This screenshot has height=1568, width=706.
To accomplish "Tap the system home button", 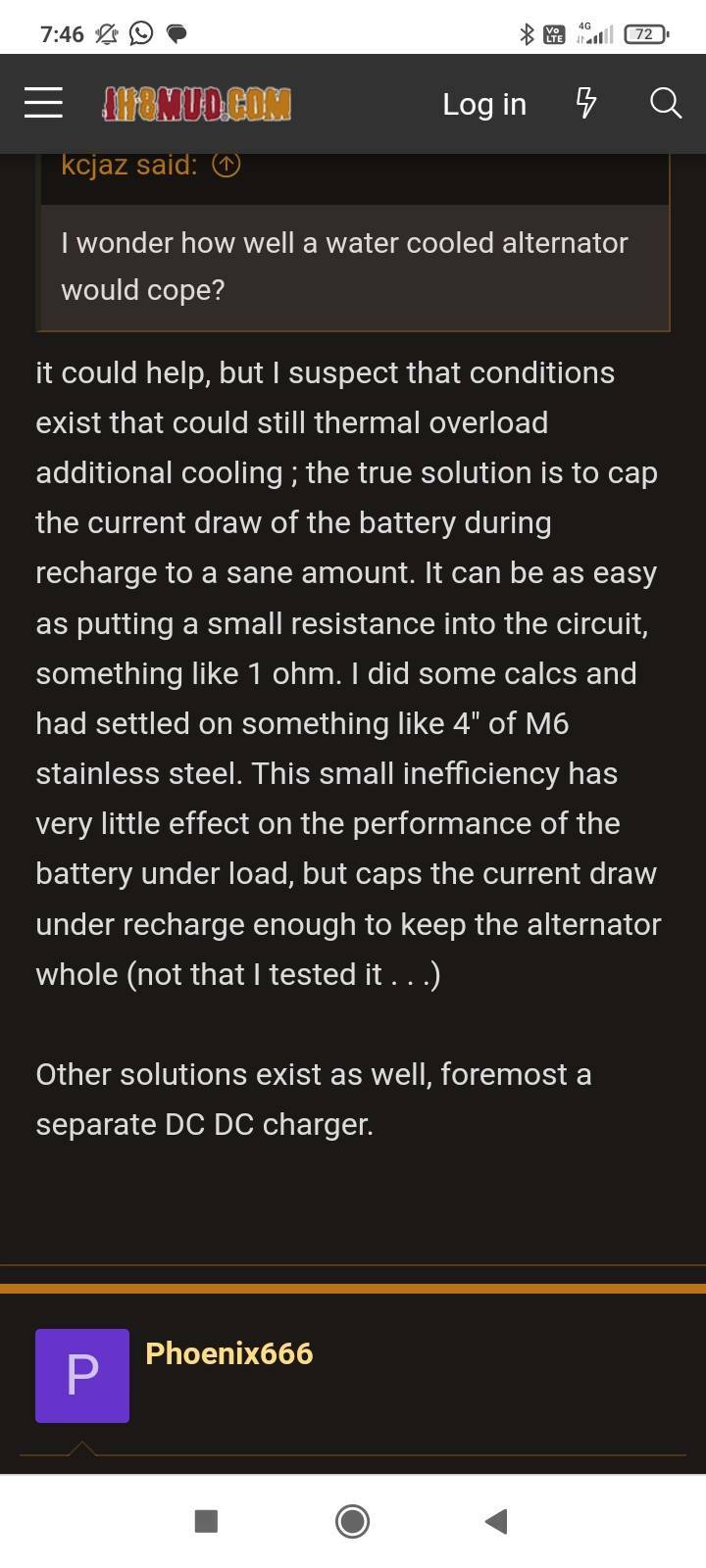I will tap(353, 1521).
